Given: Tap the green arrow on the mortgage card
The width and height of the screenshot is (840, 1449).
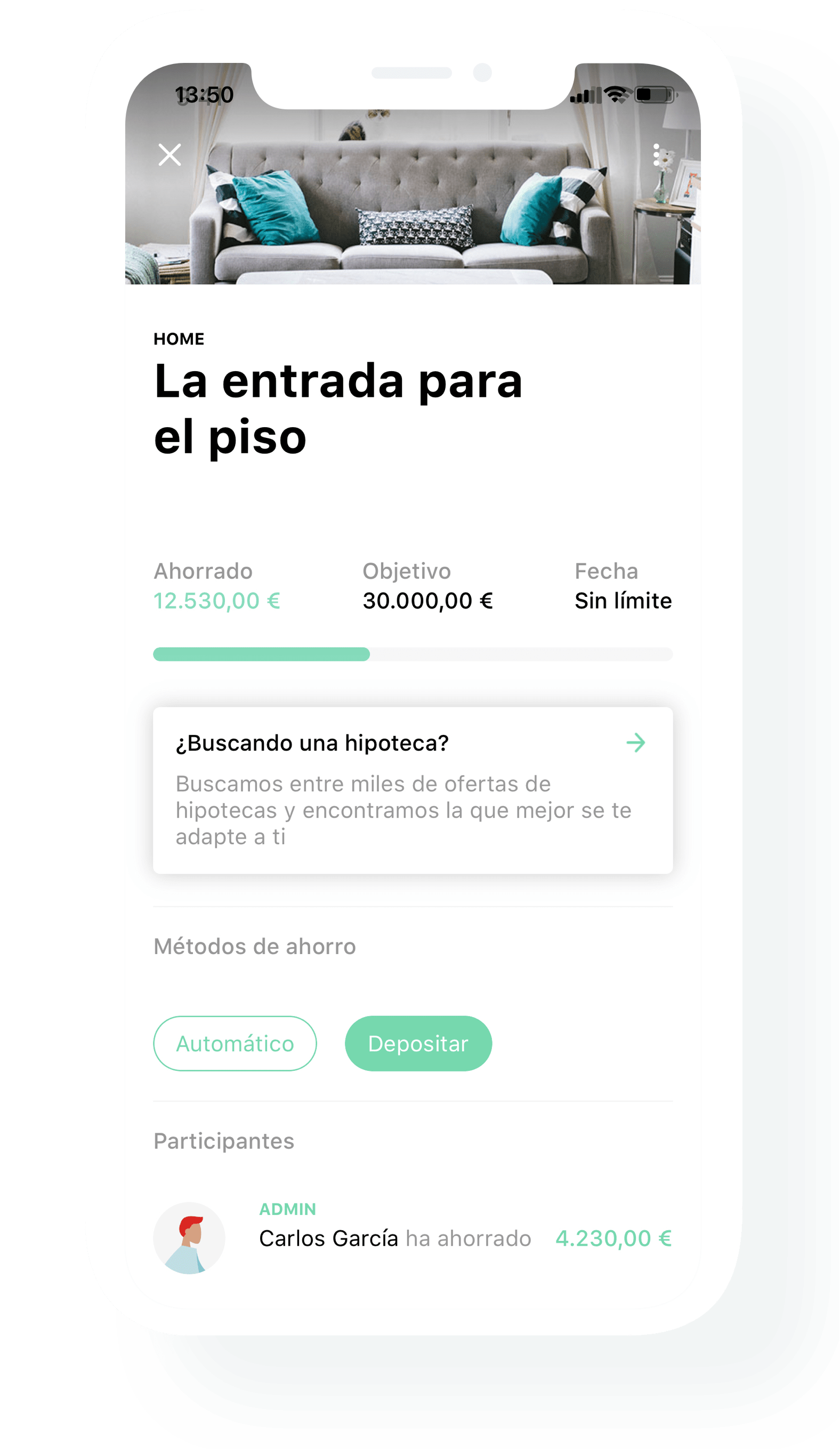Looking at the screenshot, I should click(x=636, y=743).
